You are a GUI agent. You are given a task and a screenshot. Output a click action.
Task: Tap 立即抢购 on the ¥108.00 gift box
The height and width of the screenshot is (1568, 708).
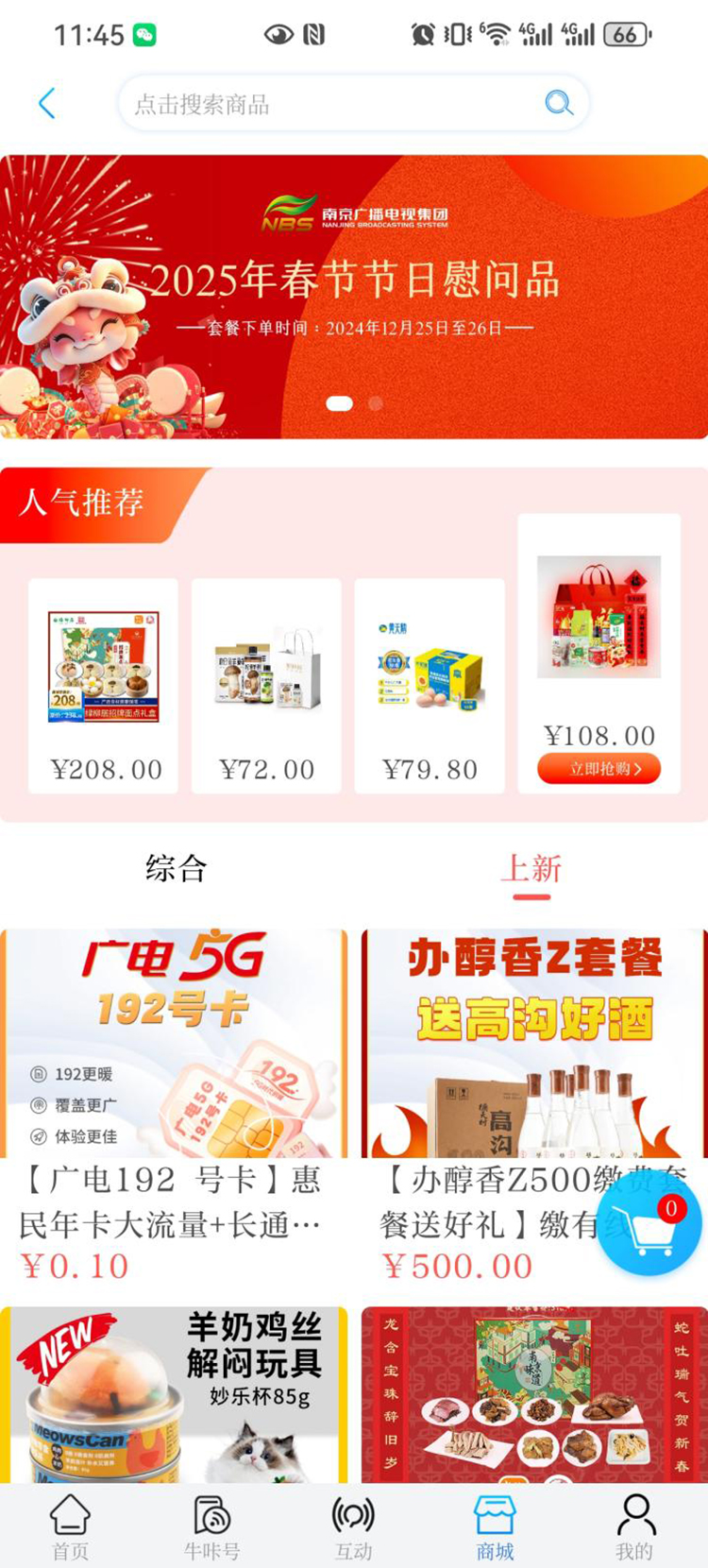point(599,769)
